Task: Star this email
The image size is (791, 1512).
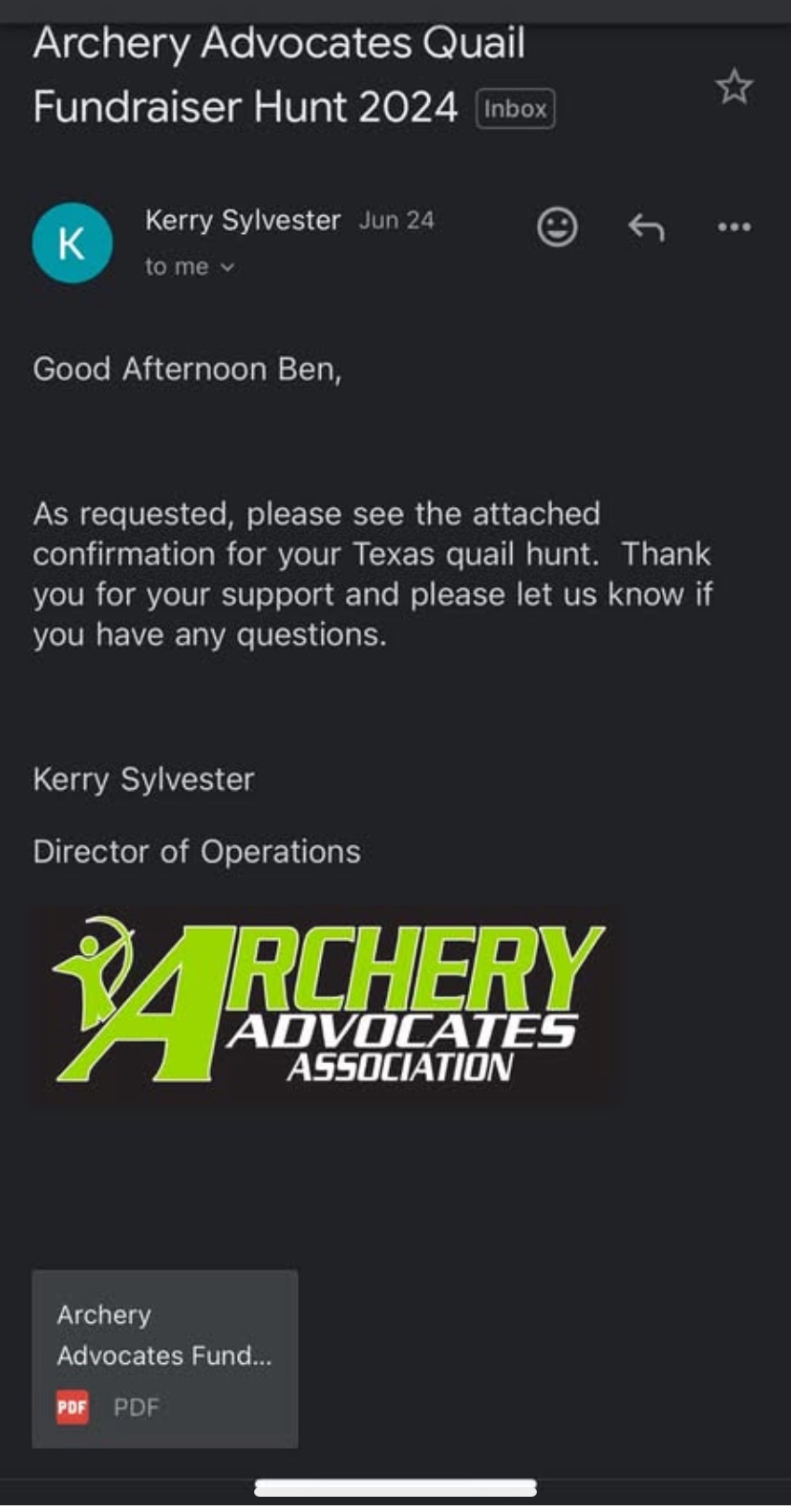Action: tap(734, 88)
